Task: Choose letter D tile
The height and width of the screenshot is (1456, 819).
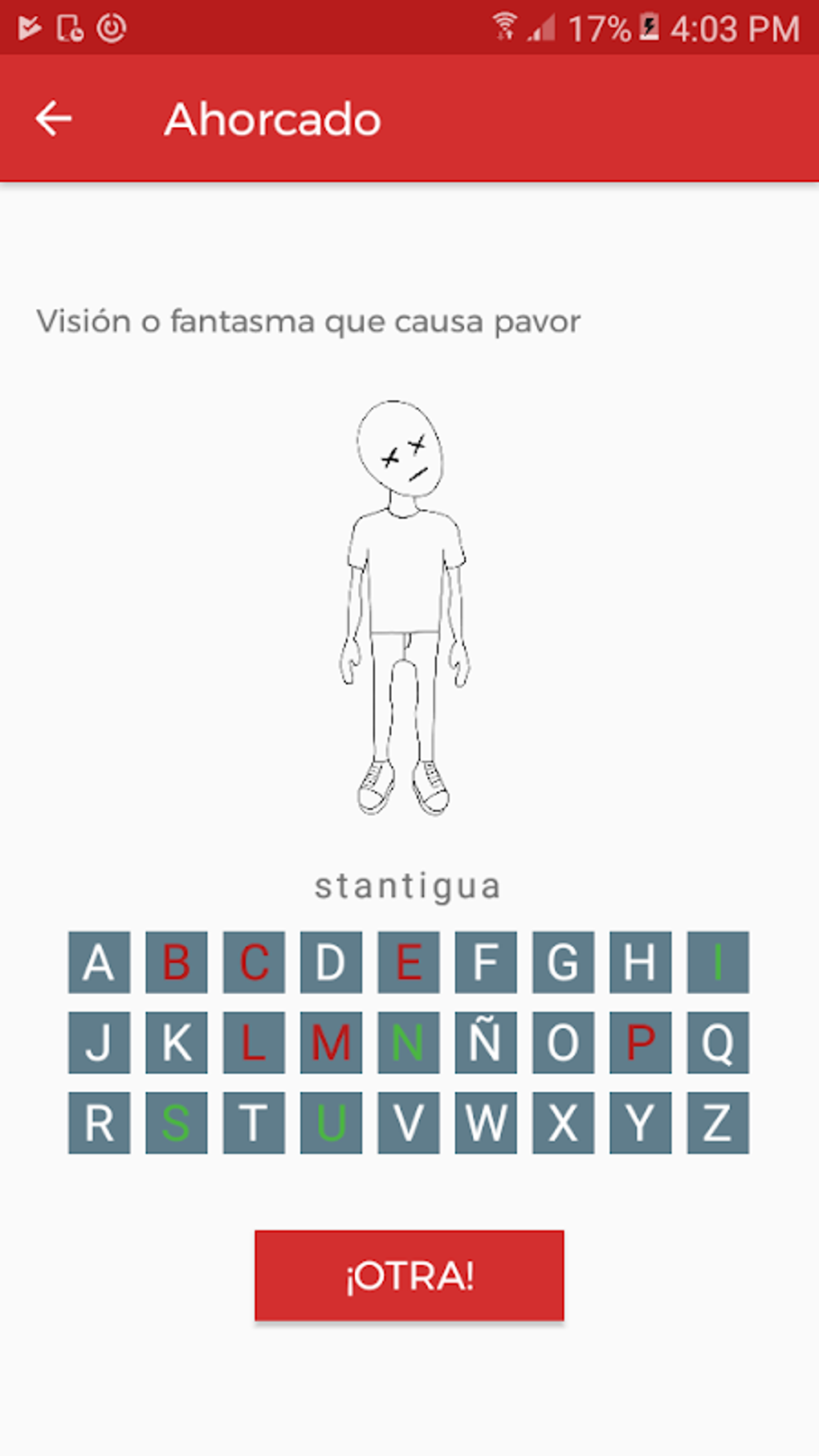Action: click(331, 962)
